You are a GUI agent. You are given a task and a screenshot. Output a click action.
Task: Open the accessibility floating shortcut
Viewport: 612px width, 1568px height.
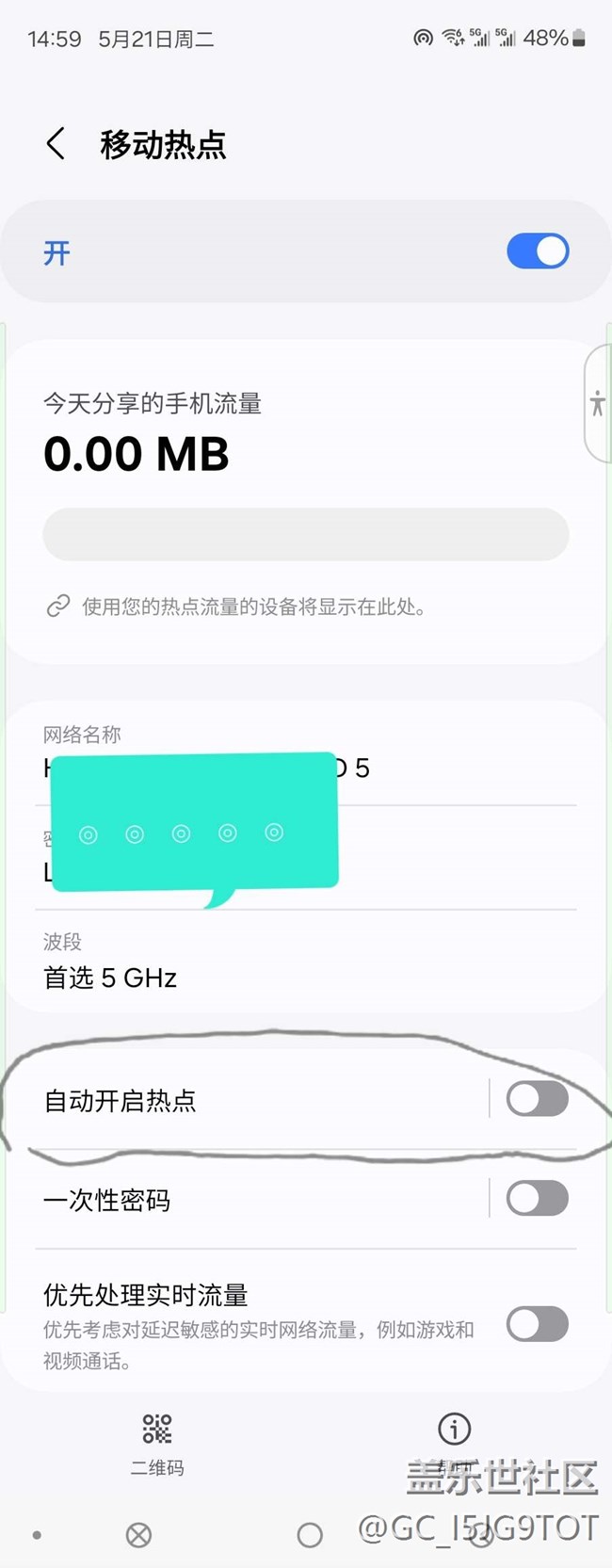point(598,404)
